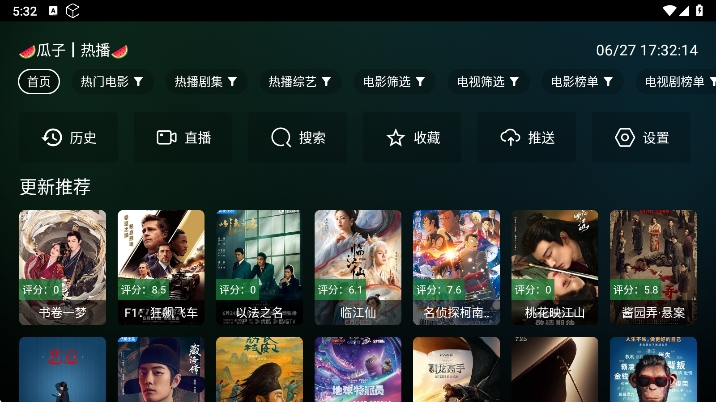Open 电影筛选 filter tab
This screenshot has width=716, height=402.
(394, 82)
